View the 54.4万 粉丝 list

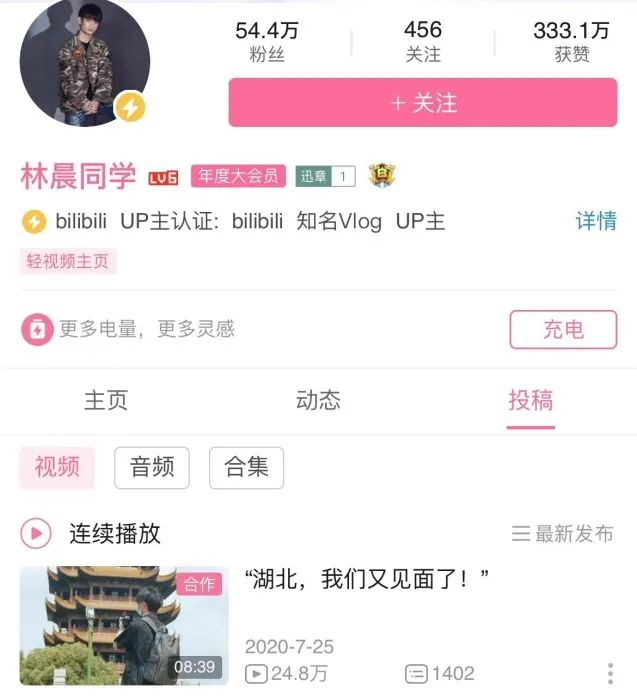(x=266, y=41)
